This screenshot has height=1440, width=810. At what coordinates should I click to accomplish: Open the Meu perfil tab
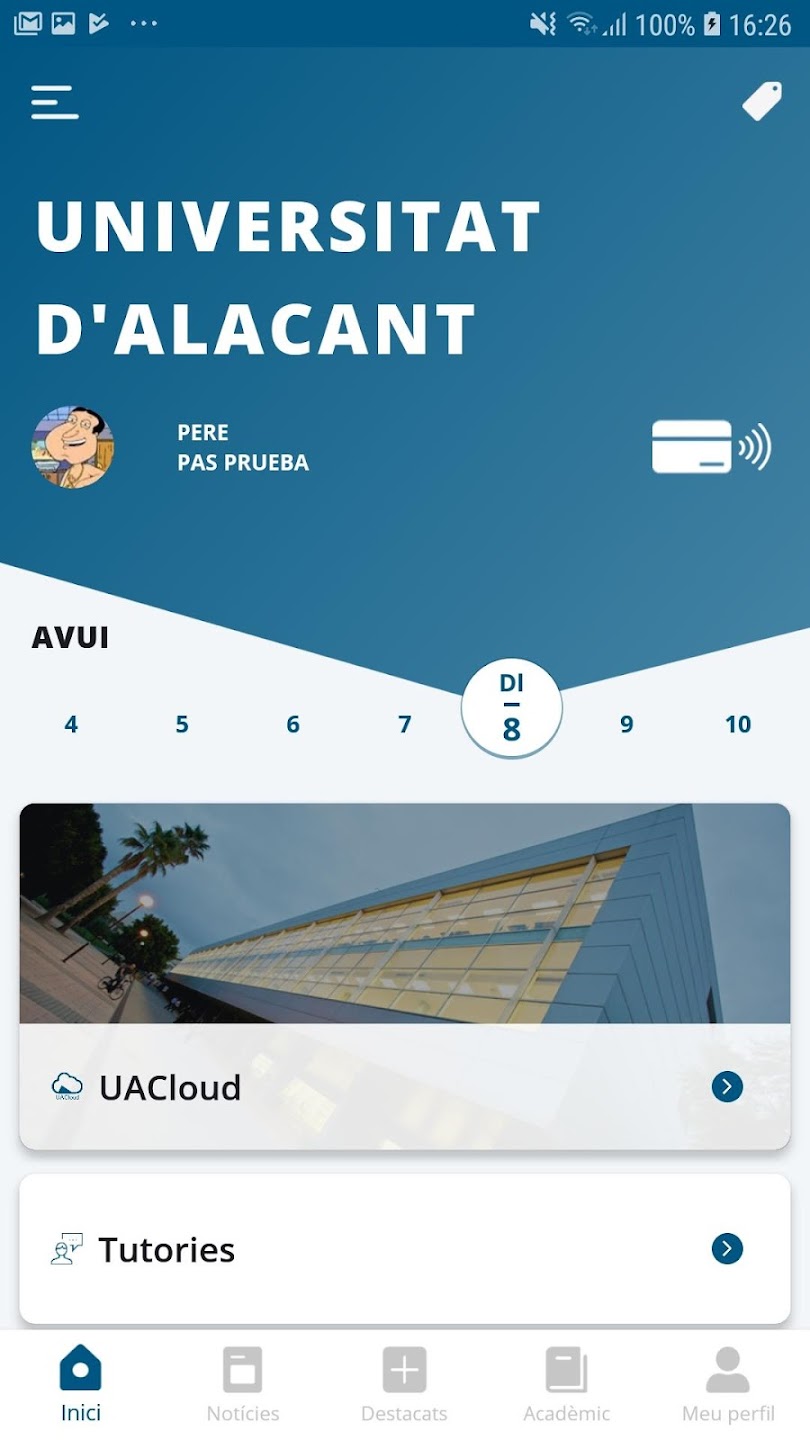point(728,1384)
